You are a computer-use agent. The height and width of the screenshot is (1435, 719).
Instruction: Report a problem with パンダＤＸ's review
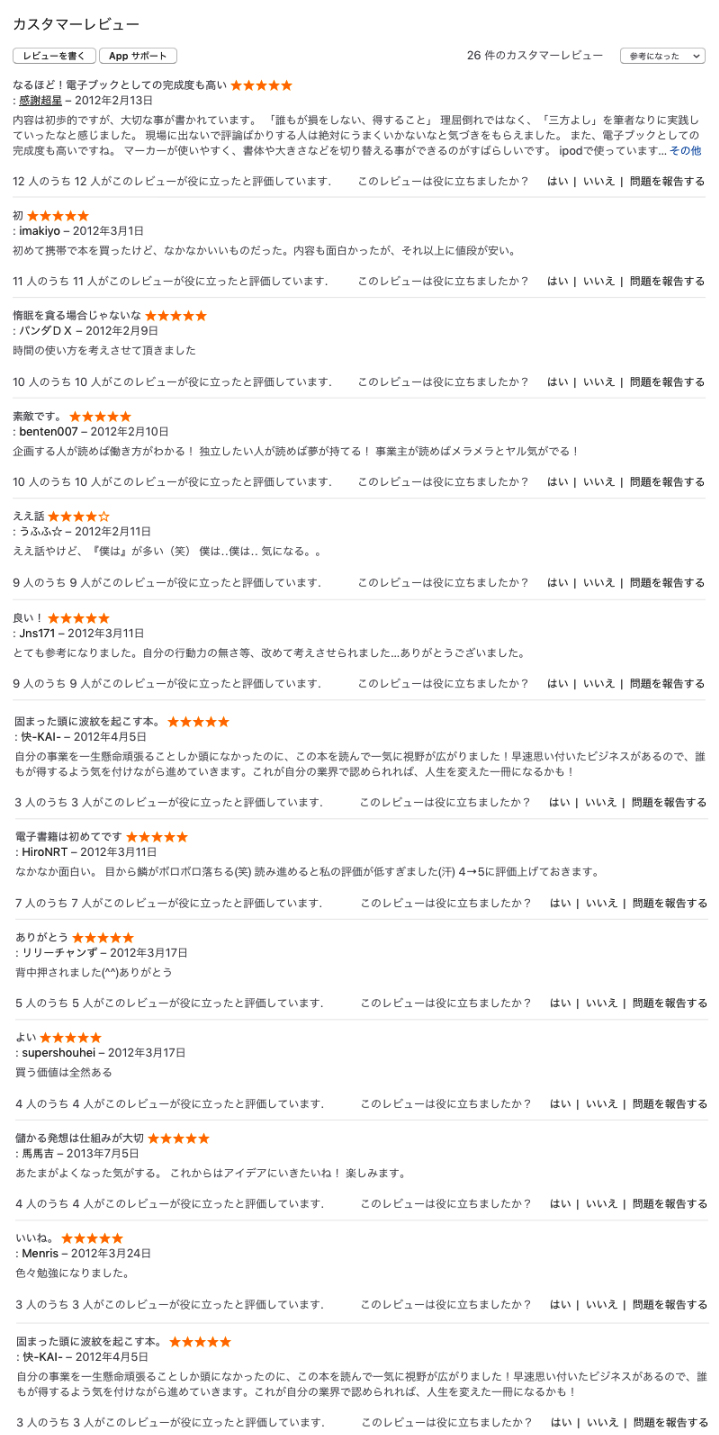click(667, 382)
